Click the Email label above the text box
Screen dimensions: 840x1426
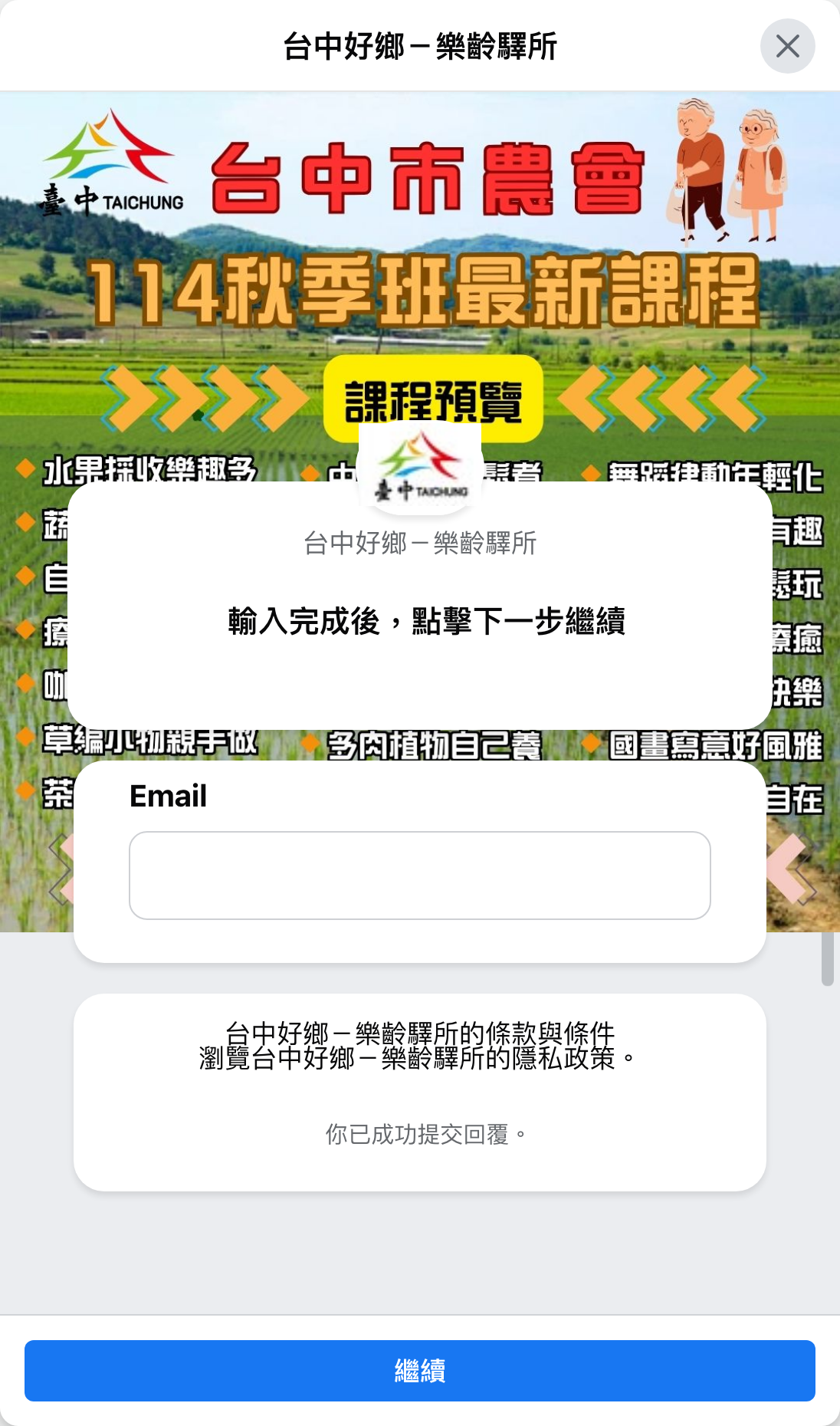[x=167, y=797]
